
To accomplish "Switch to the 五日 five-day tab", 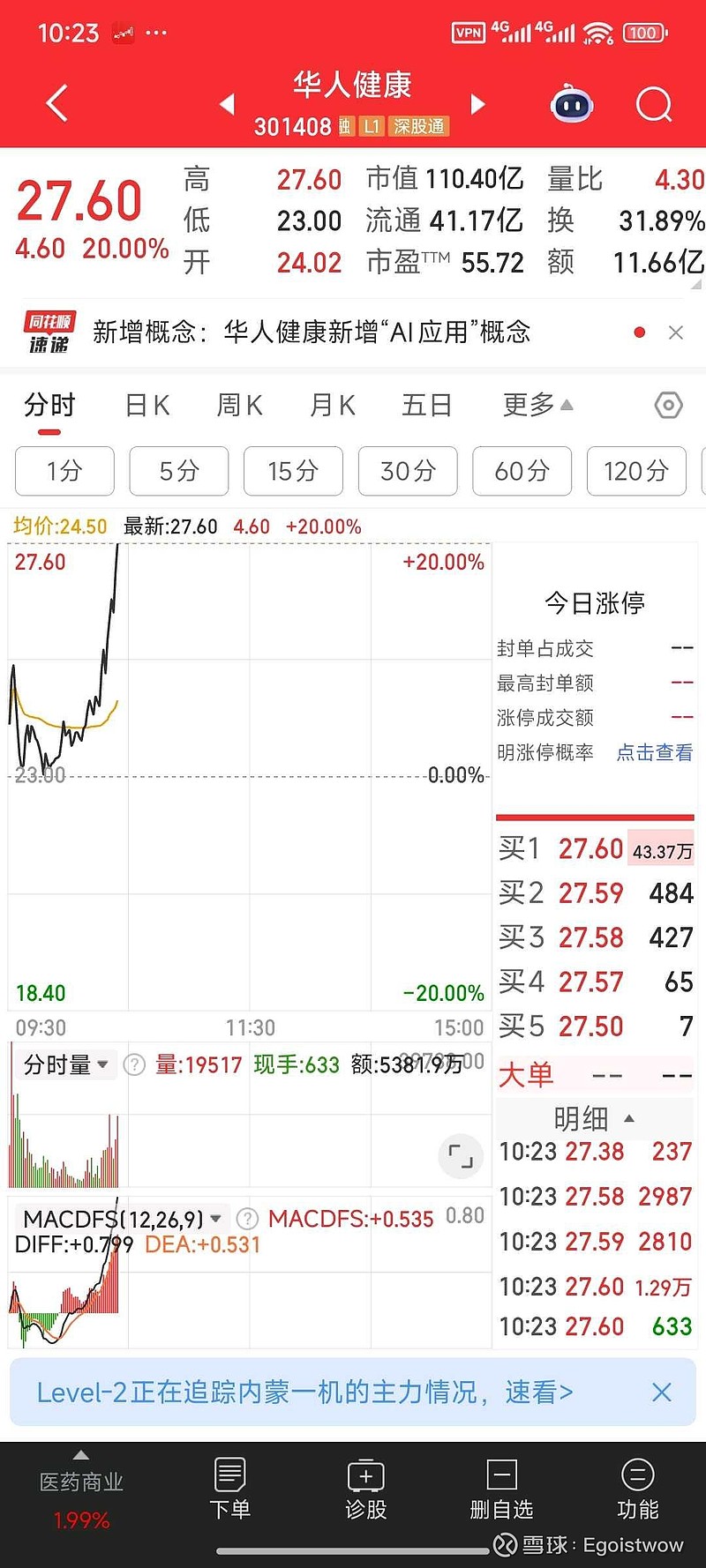I will click(426, 405).
